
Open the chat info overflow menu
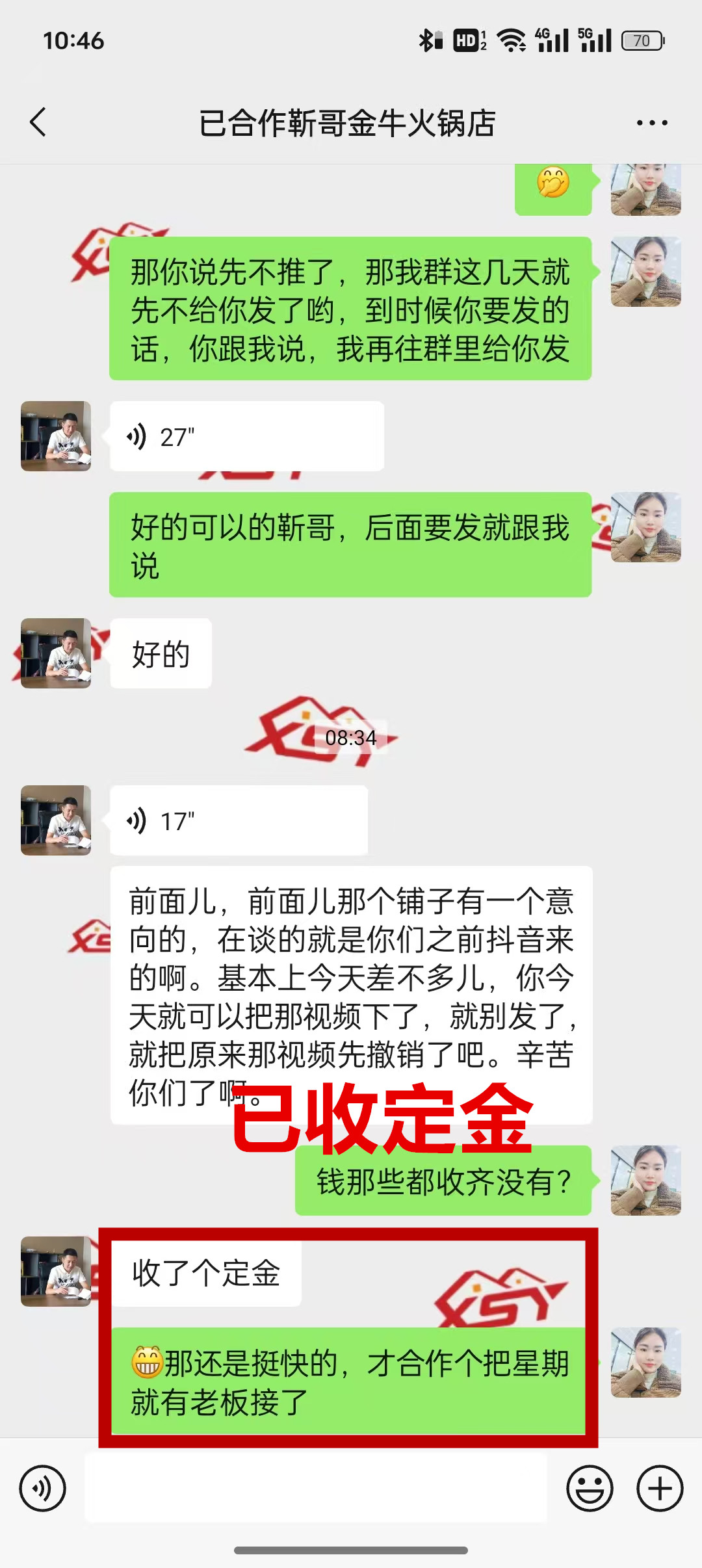point(651,123)
